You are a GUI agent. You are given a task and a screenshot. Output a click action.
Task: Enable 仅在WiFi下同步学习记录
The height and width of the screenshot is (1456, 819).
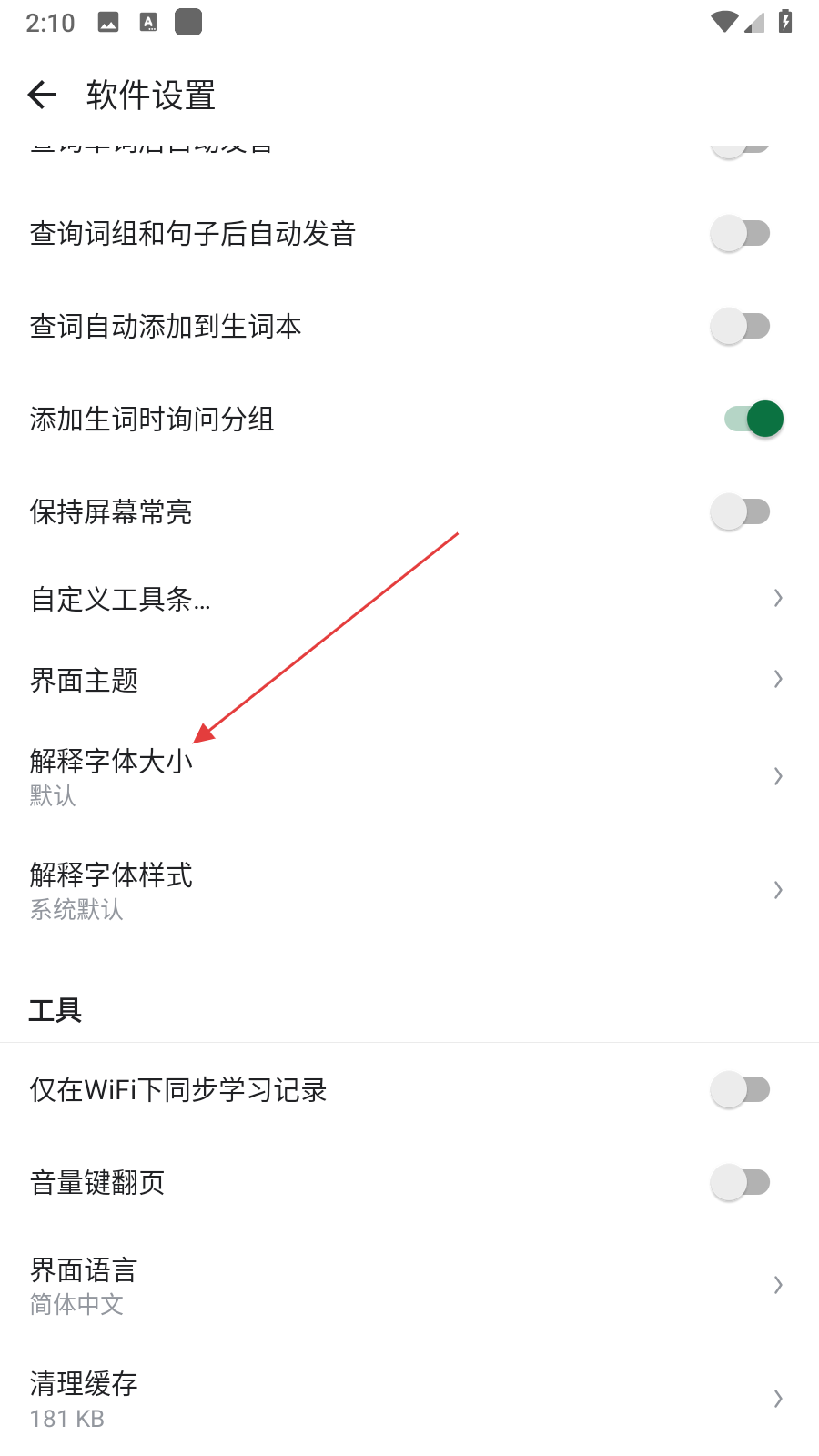pyautogui.click(x=741, y=1090)
